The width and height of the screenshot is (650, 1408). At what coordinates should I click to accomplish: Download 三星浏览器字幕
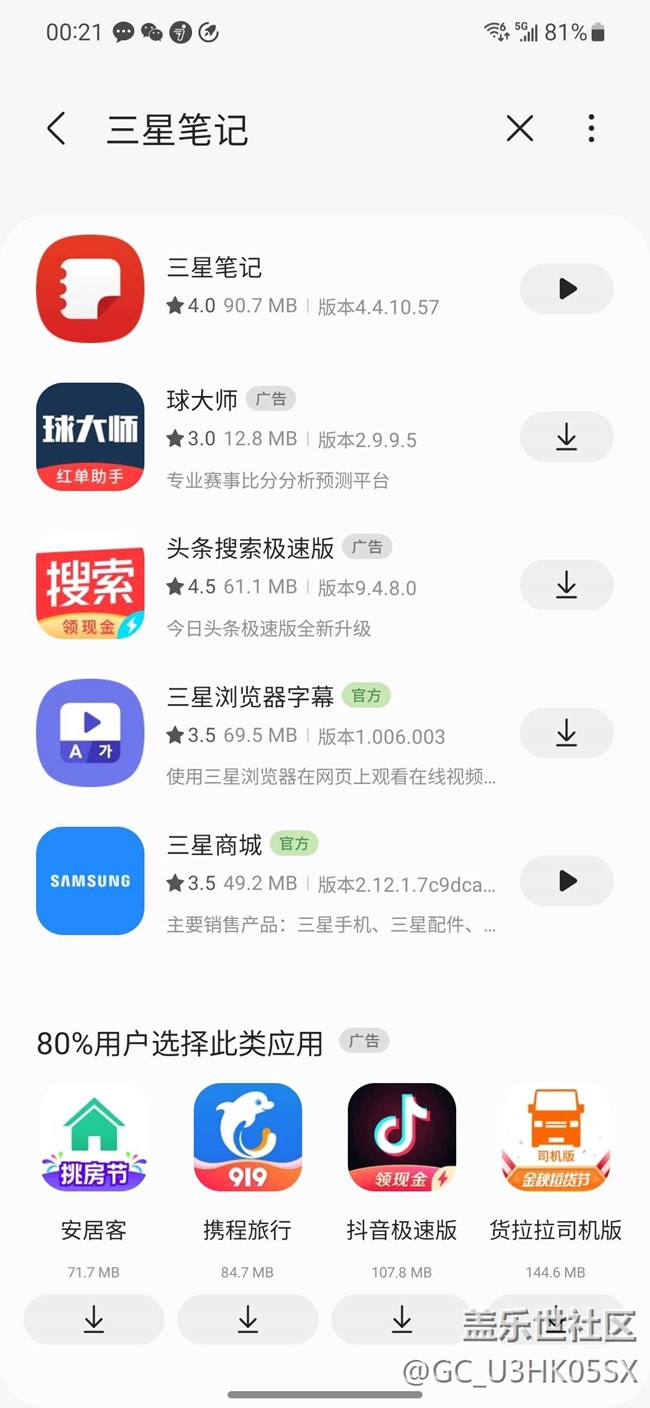[567, 733]
